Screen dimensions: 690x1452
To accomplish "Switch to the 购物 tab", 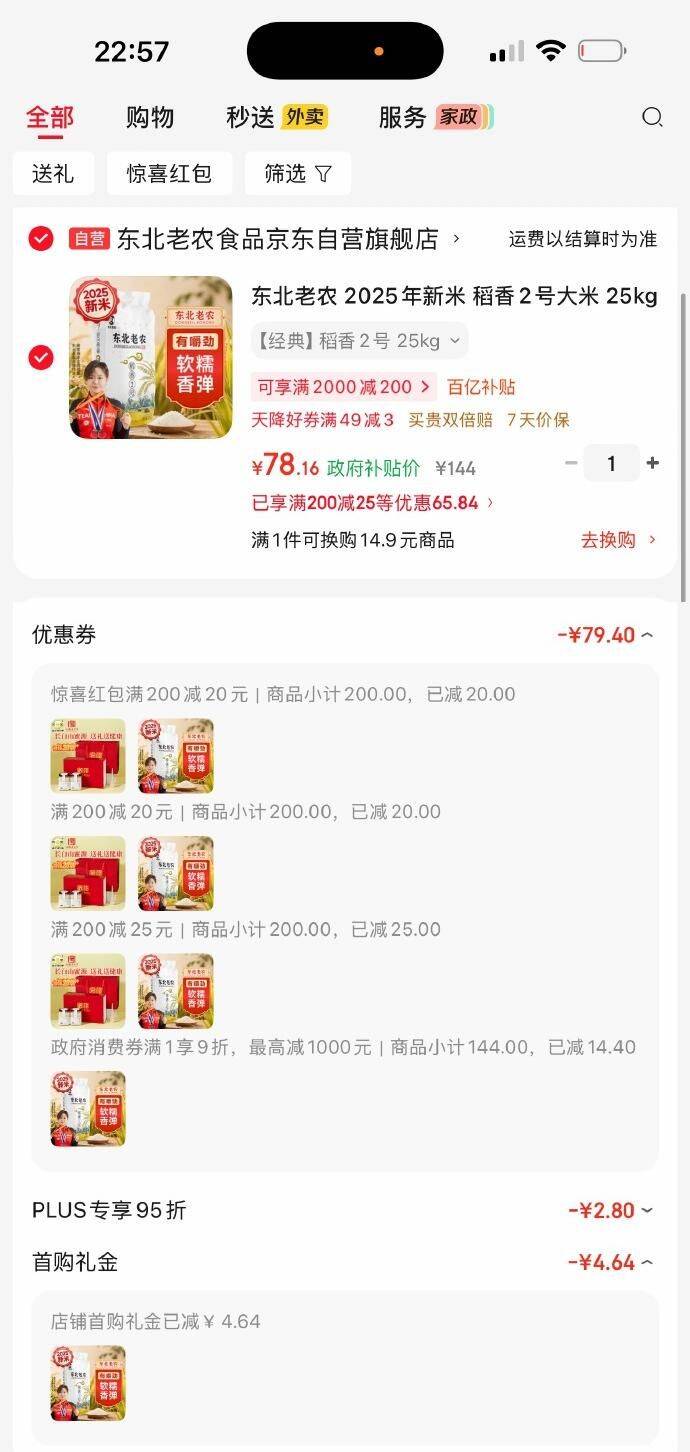I will 150,117.
